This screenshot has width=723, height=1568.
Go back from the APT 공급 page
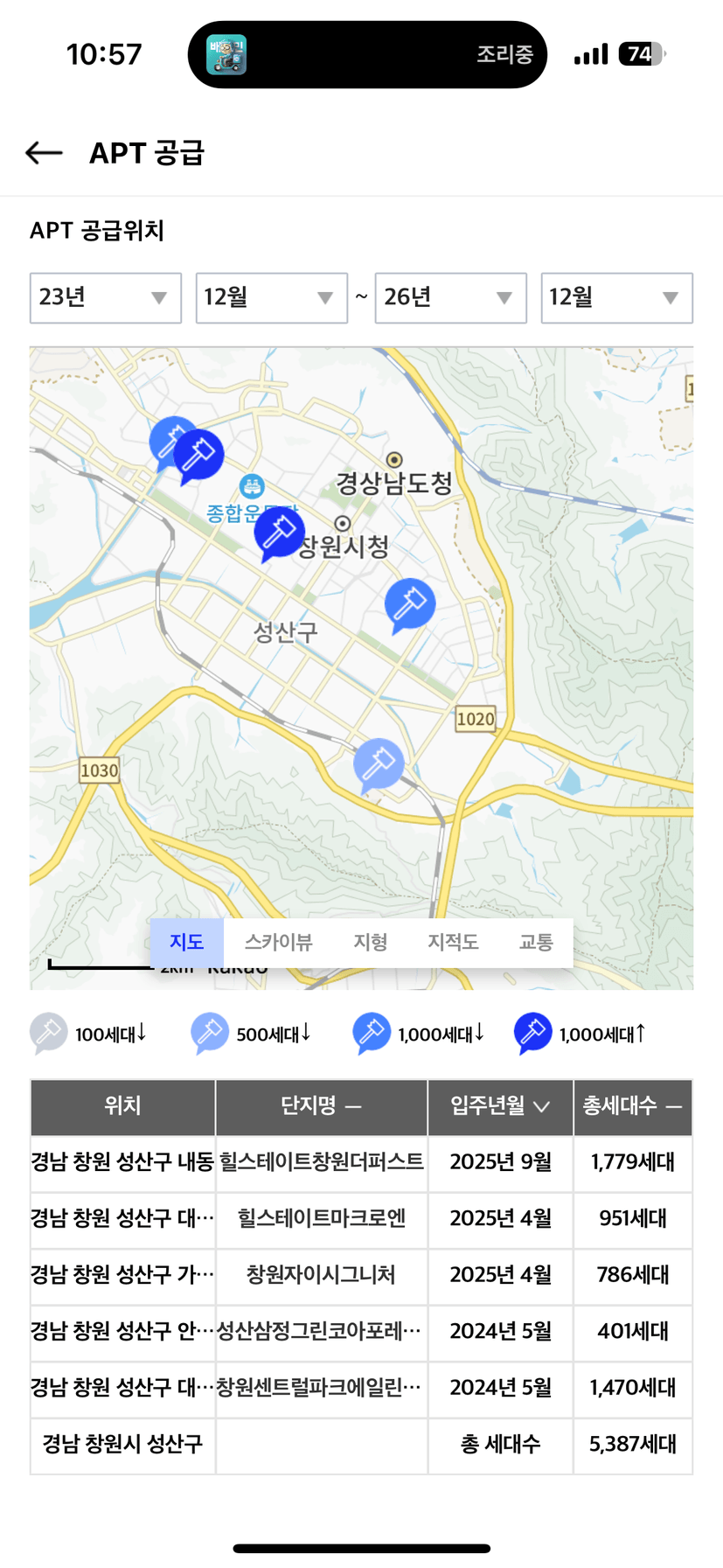click(x=44, y=153)
